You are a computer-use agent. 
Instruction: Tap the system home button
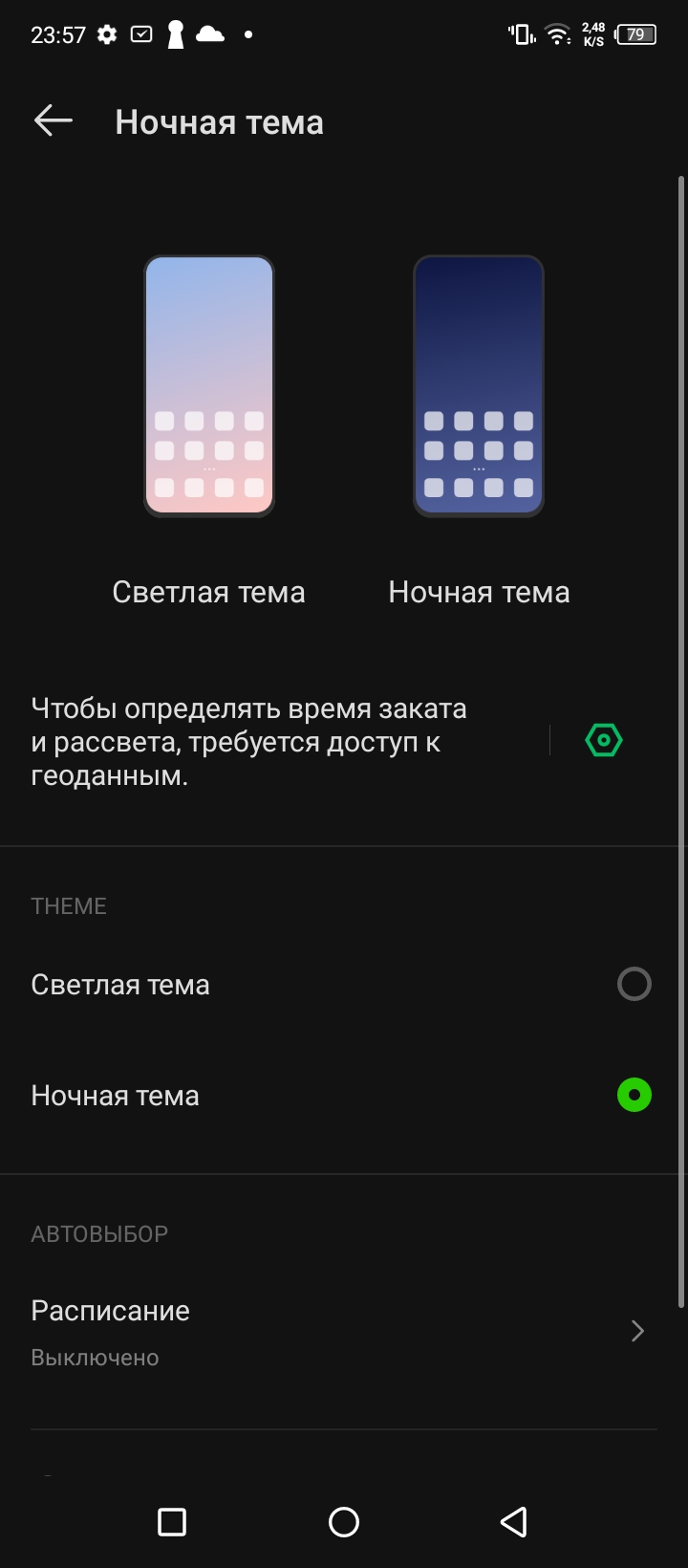click(344, 1522)
